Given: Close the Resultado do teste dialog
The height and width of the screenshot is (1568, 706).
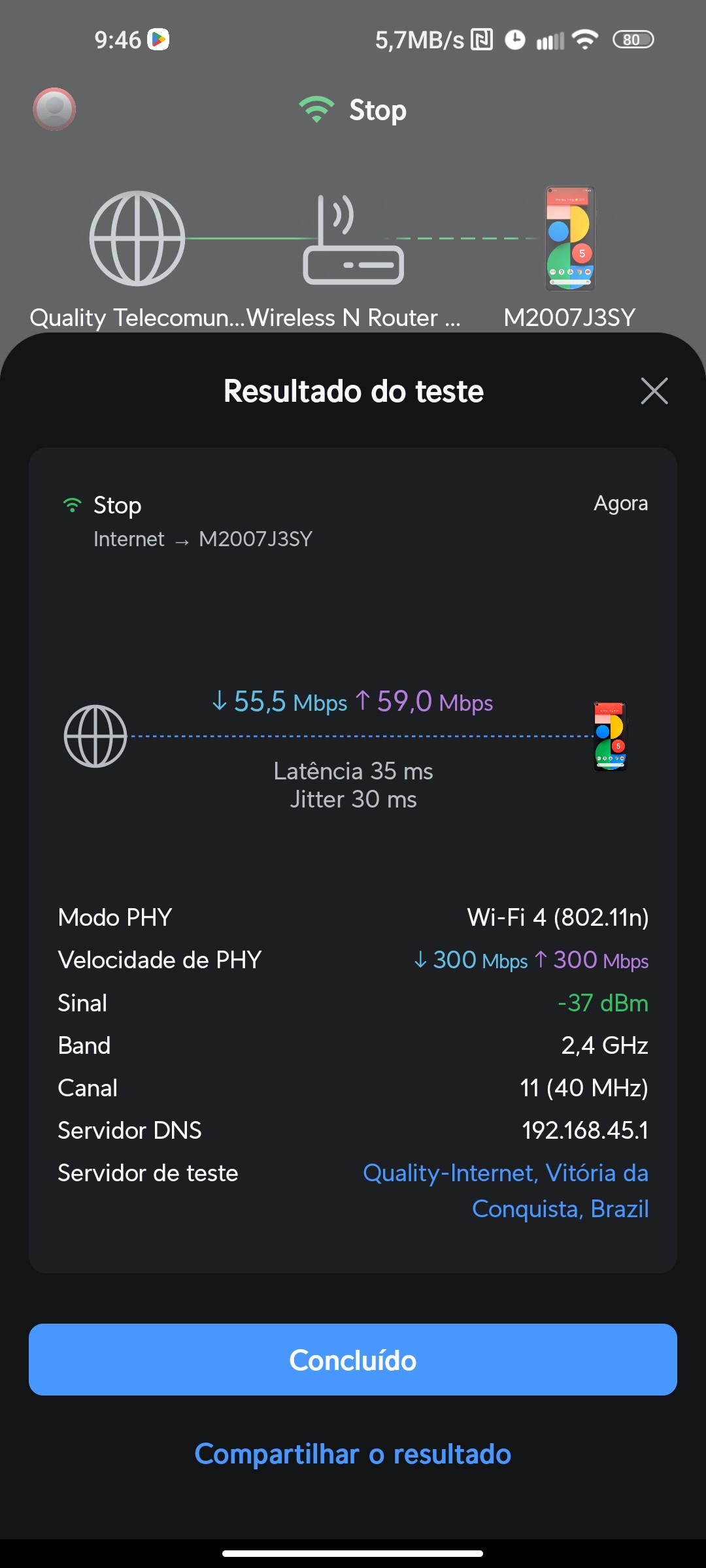Looking at the screenshot, I should tap(654, 391).
